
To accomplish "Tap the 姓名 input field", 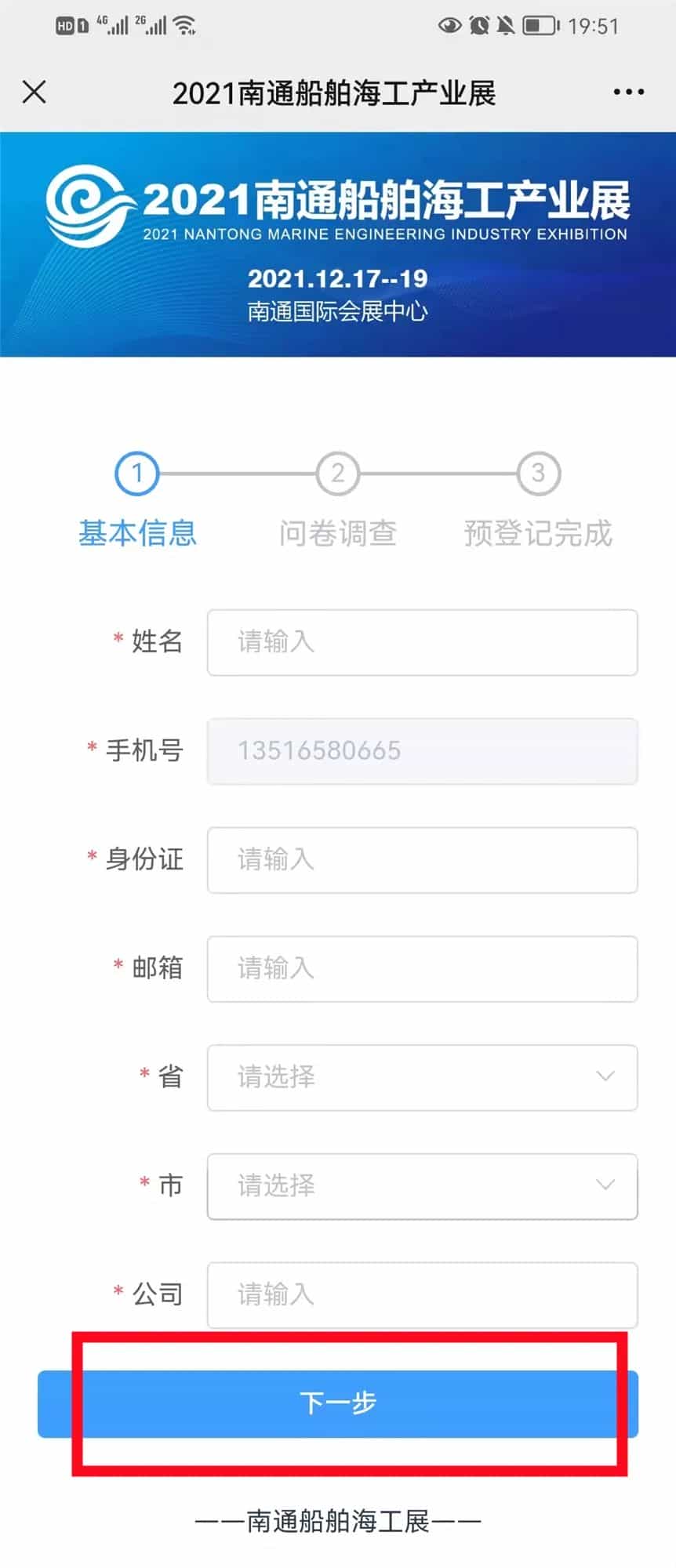I will (422, 642).
